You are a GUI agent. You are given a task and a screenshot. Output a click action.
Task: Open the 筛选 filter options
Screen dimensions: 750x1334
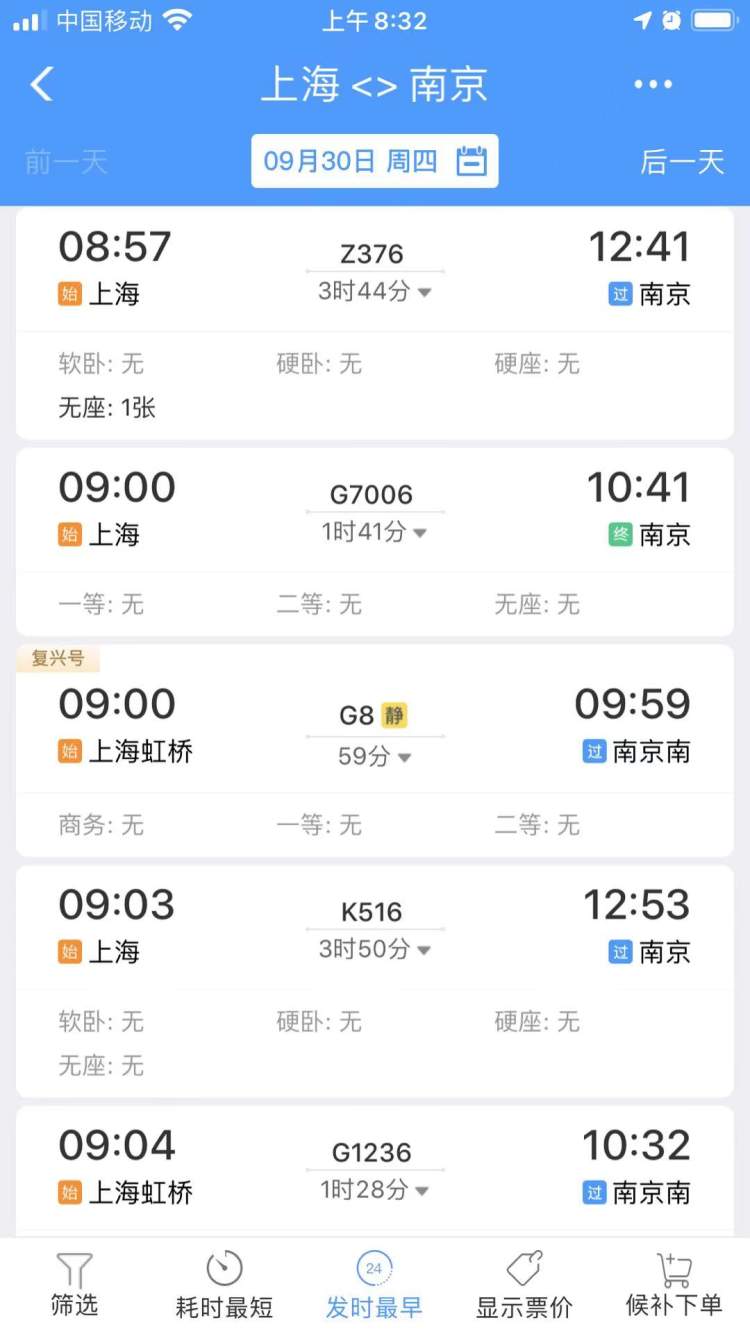coord(75,1286)
